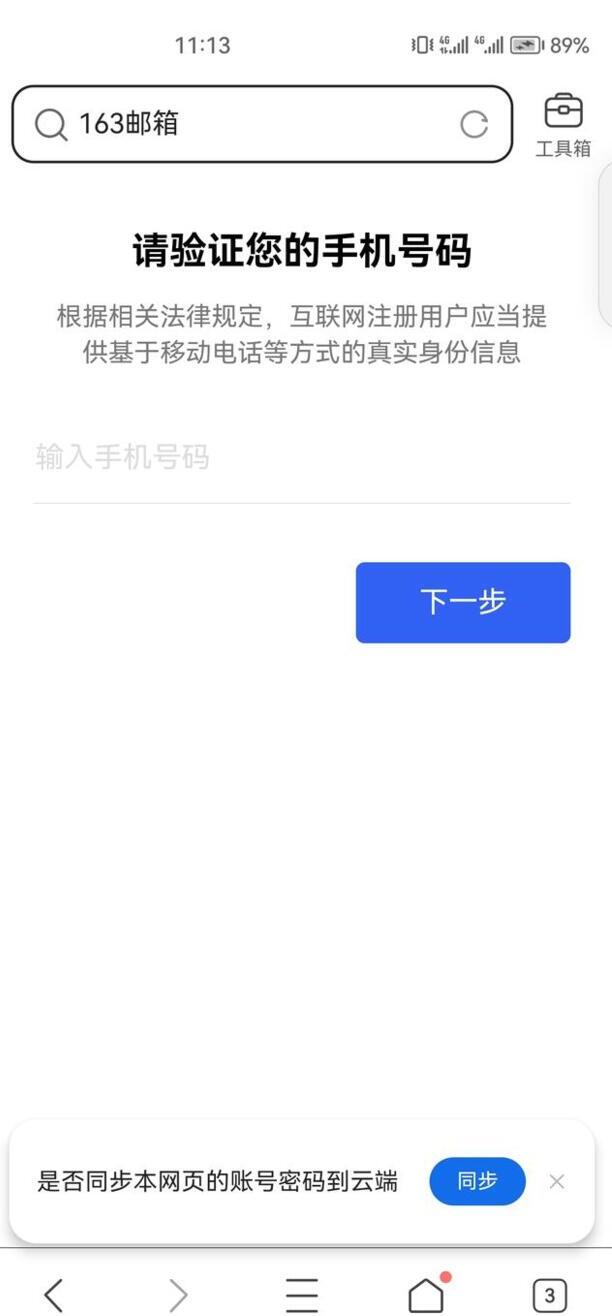This screenshot has width=612, height=1316.
Task: Reload the page with the refresh icon
Action: click(474, 124)
